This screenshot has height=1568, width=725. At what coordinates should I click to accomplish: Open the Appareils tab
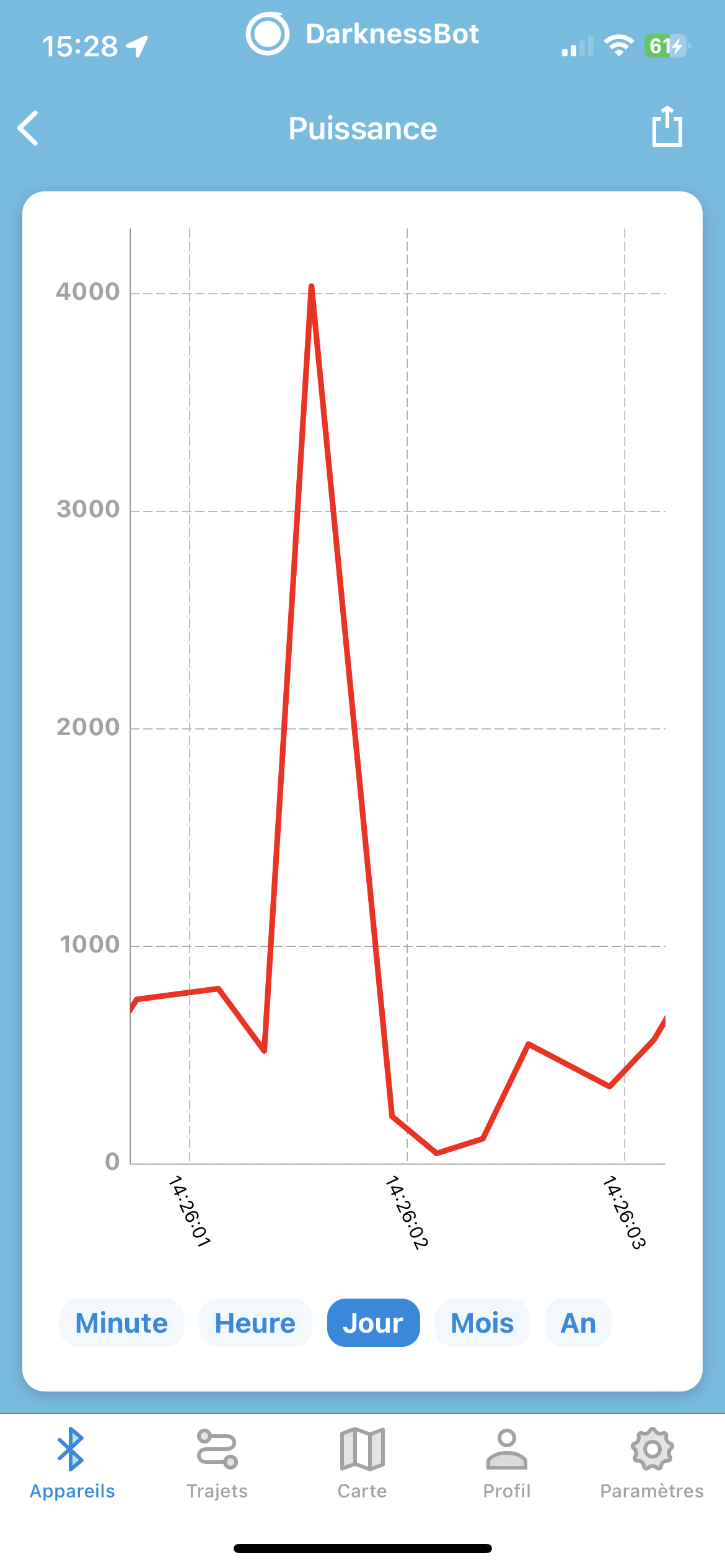tap(72, 1464)
